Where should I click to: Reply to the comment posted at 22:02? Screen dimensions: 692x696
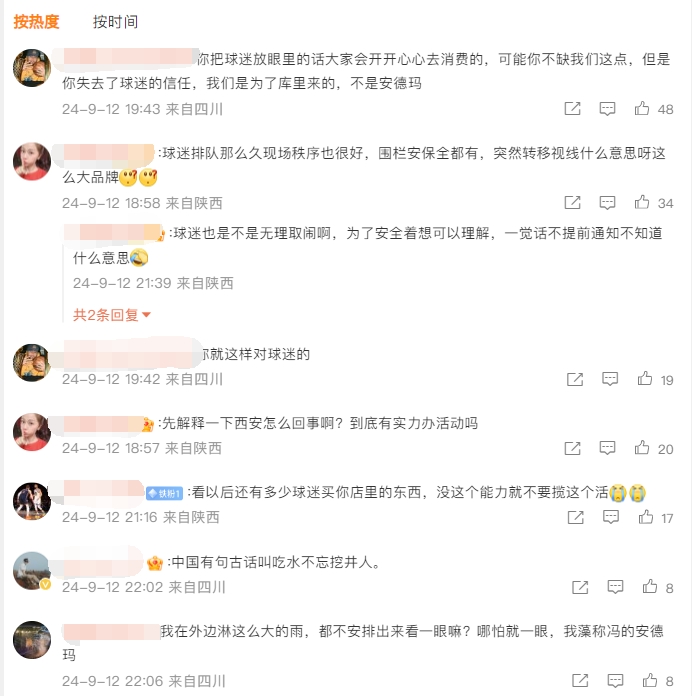[614, 587]
